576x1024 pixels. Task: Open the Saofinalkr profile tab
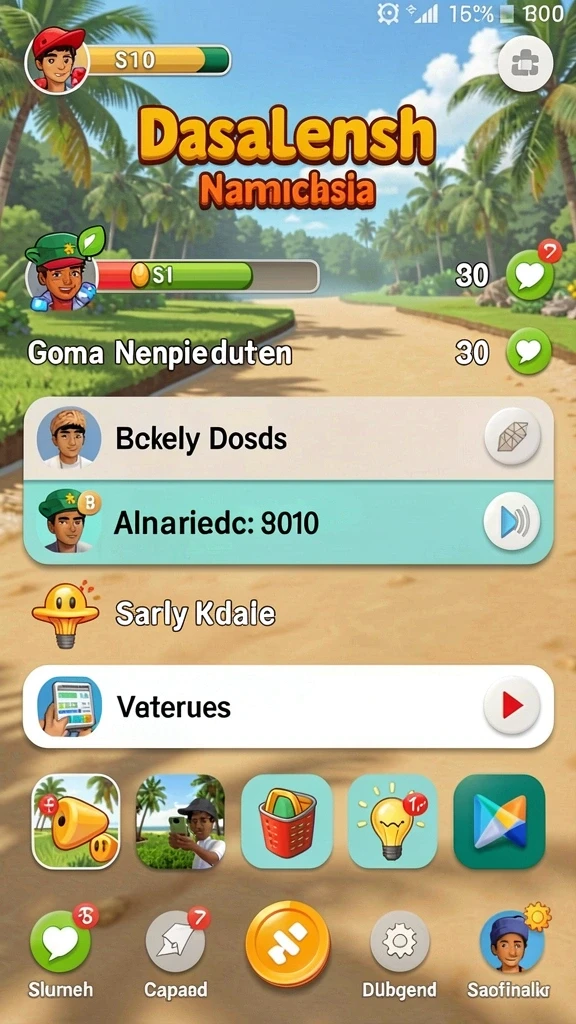(x=509, y=953)
